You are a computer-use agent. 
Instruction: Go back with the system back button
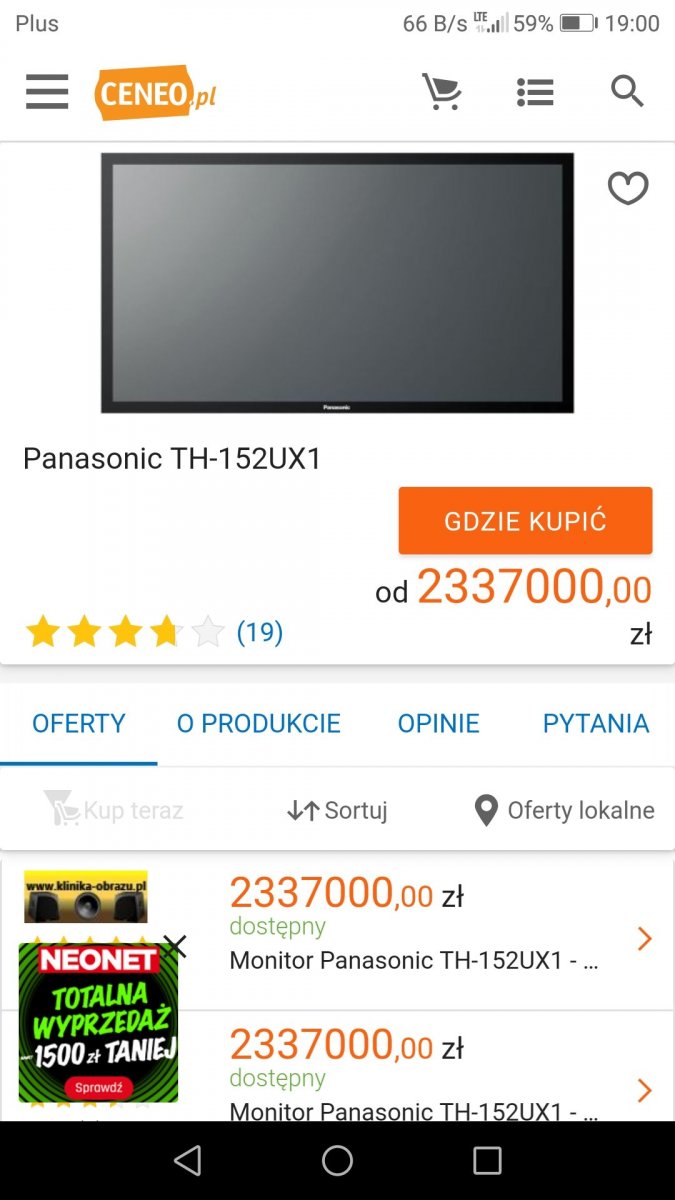click(x=187, y=1161)
